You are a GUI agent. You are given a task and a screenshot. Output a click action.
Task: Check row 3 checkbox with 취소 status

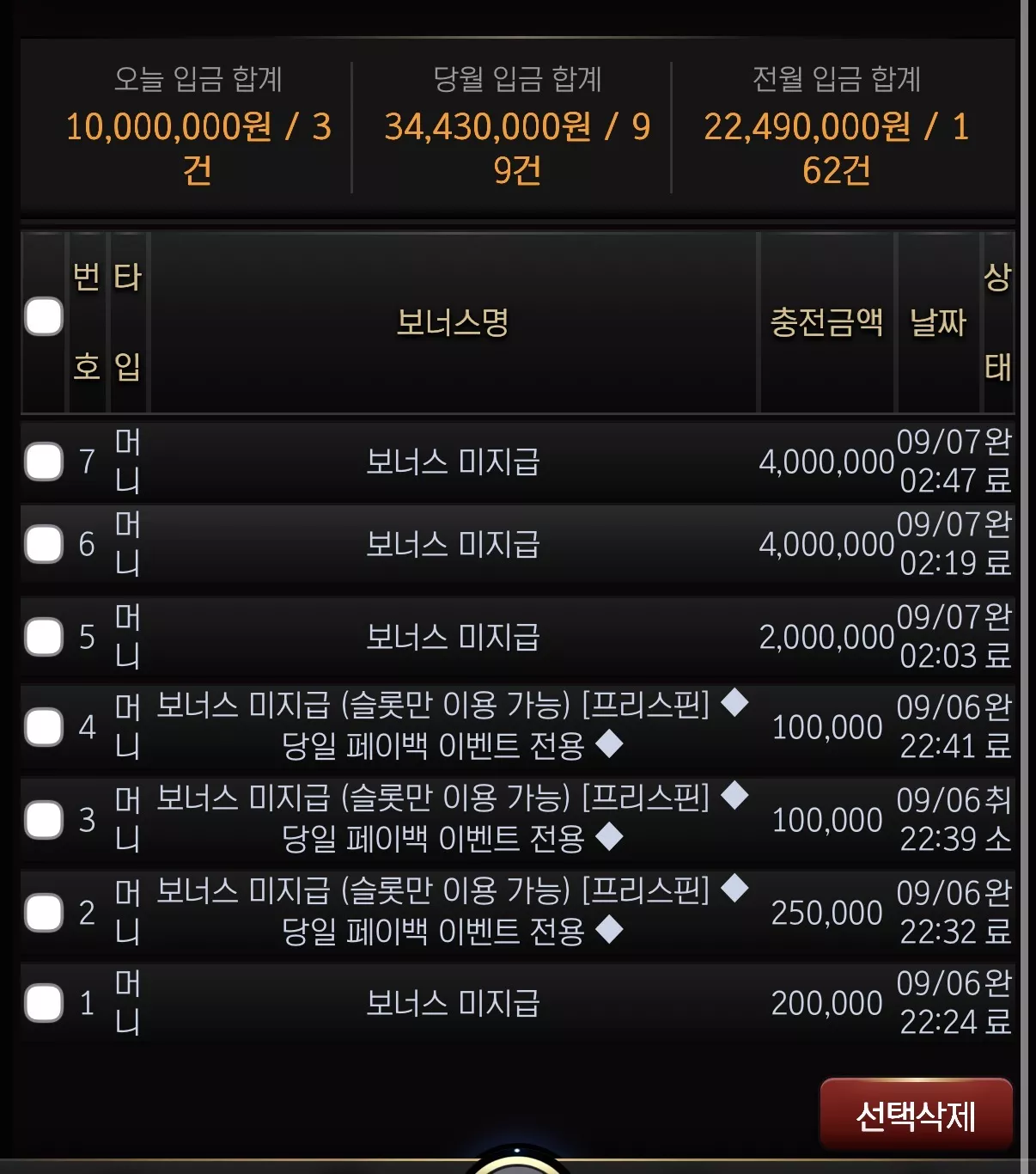tap(44, 820)
